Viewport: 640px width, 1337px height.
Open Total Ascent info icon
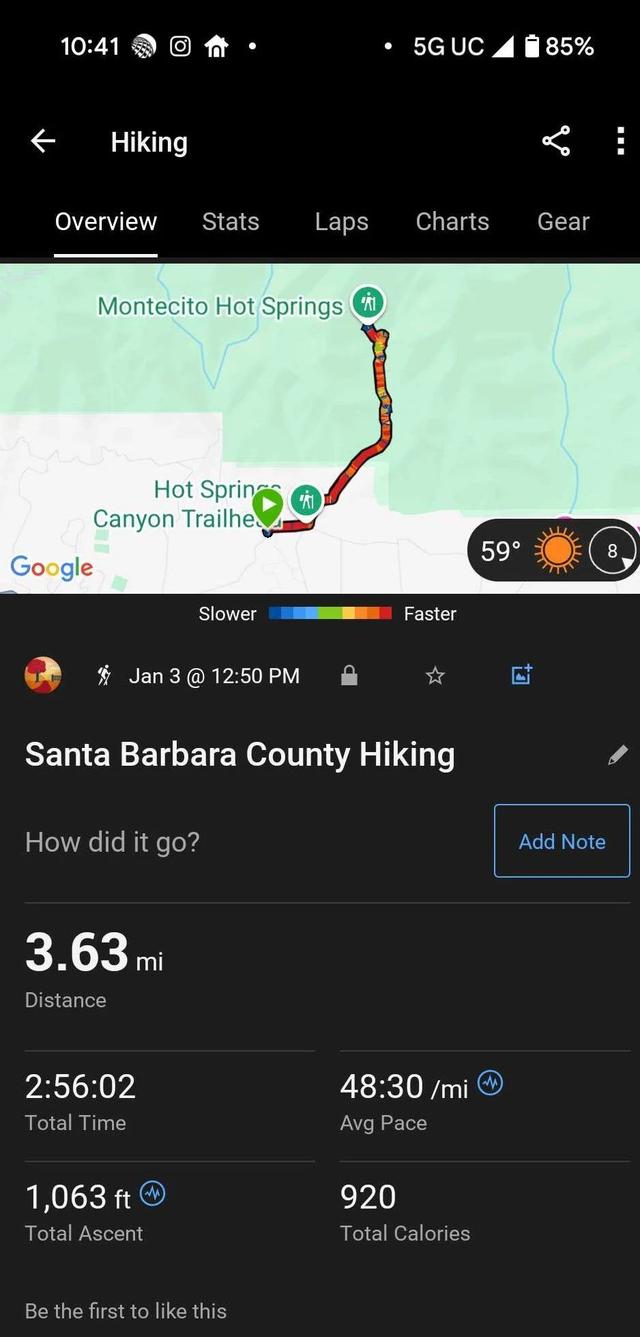click(x=152, y=1193)
